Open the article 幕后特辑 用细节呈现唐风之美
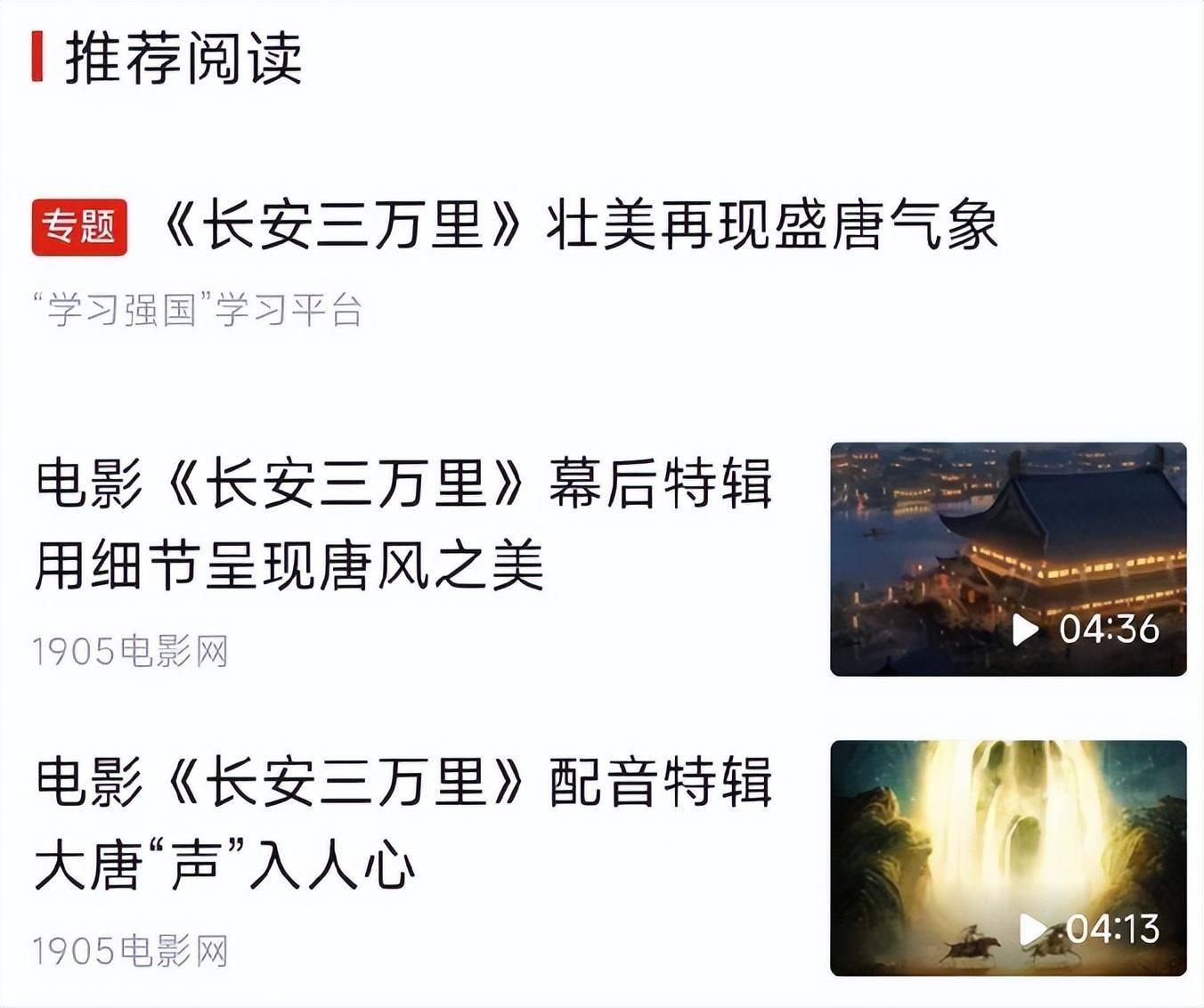This screenshot has height=1008, width=1204. tap(403, 524)
